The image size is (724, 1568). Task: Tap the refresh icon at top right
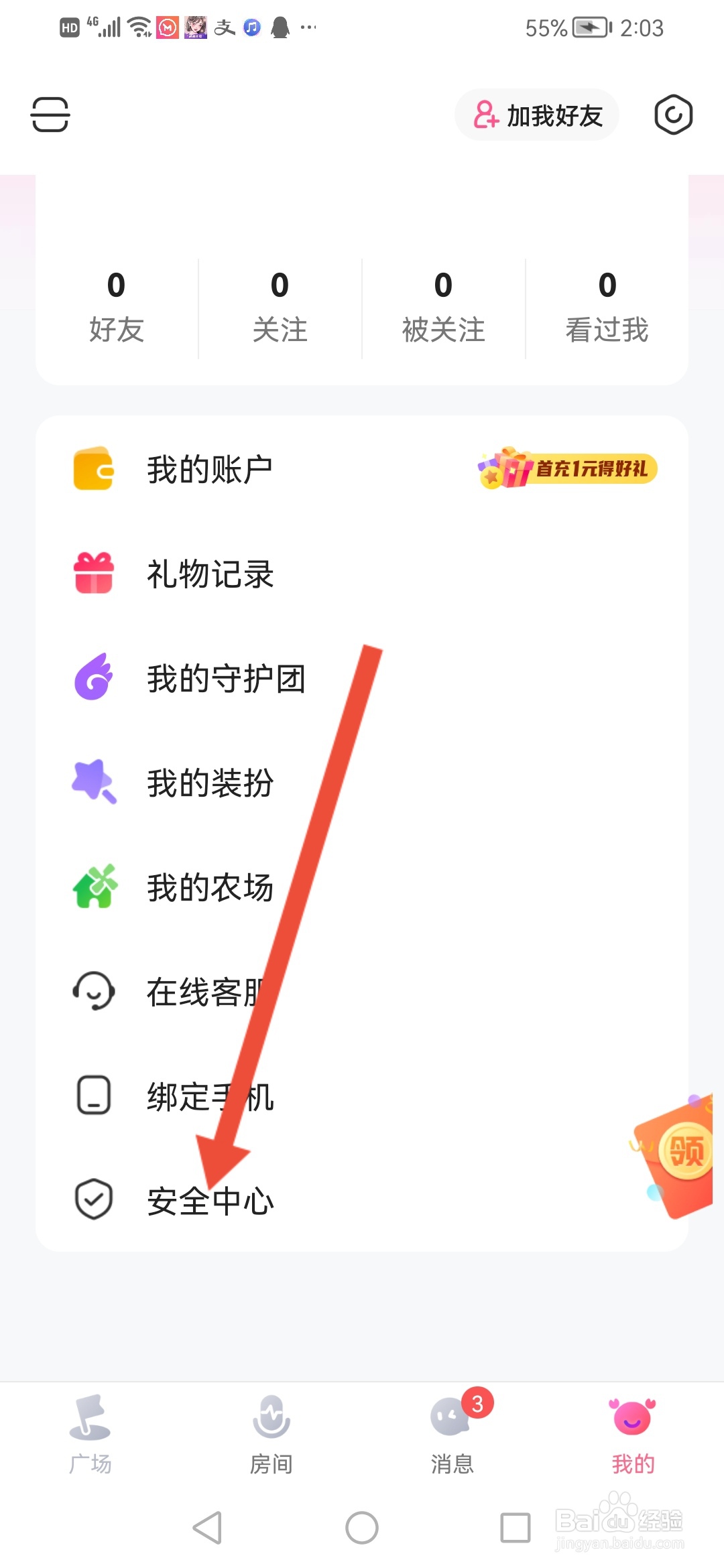pos(673,114)
